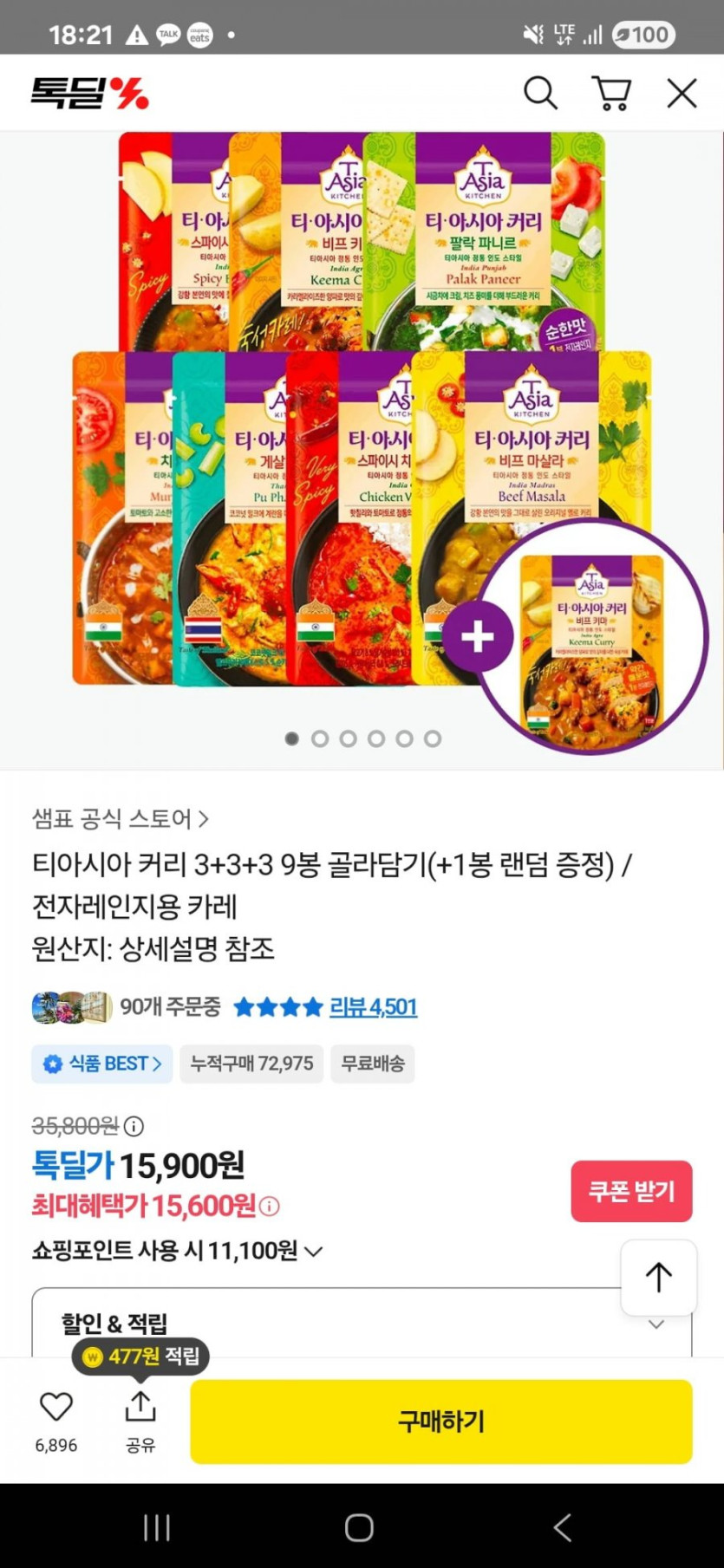Open the search icon
This screenshot has height=1568, width=724.
(539, 93)
